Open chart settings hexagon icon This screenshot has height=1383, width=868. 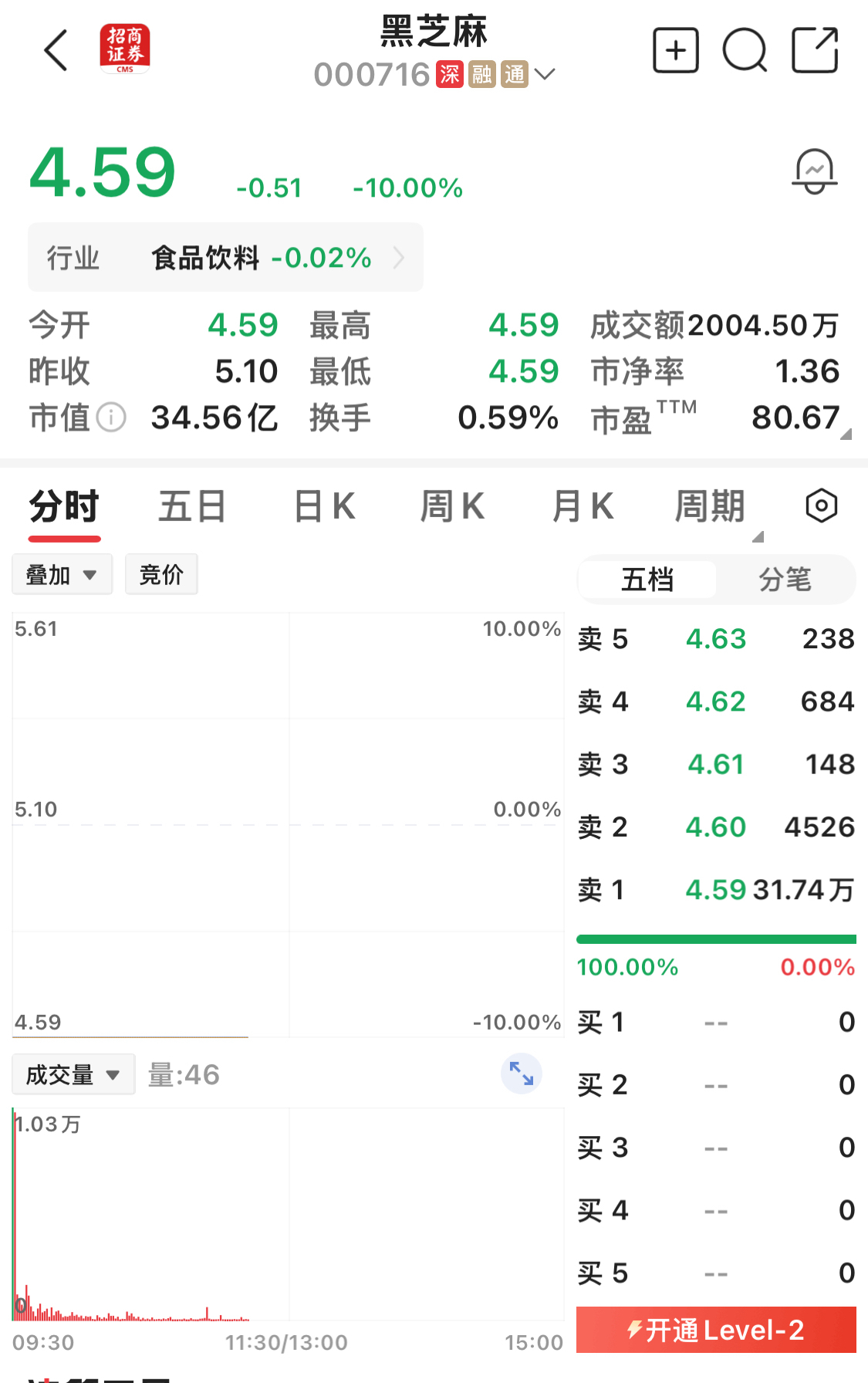[822, 506]
